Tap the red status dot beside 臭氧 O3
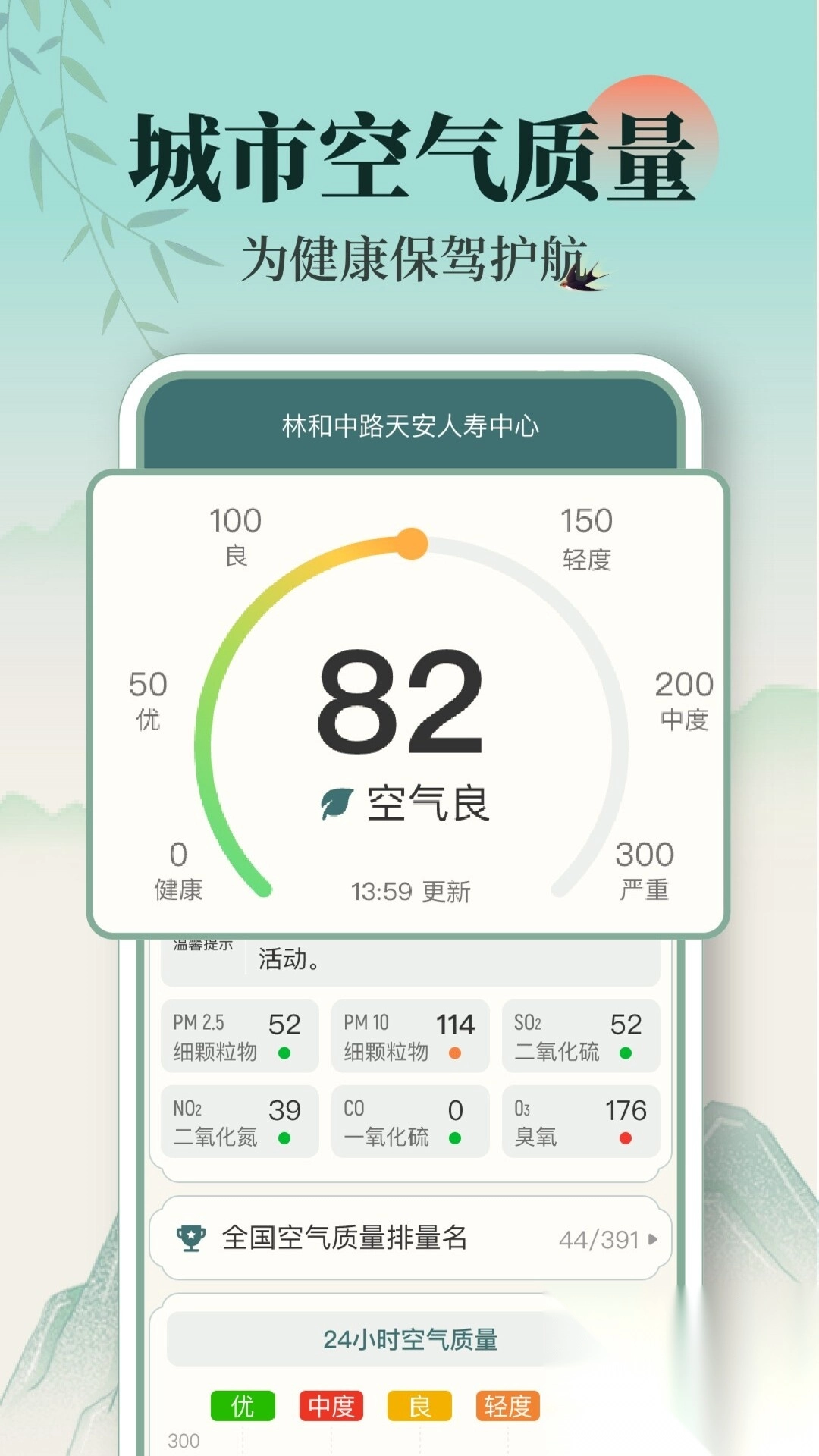The height and width of the screenshot is (1456, 819). tap(623, 1139)
